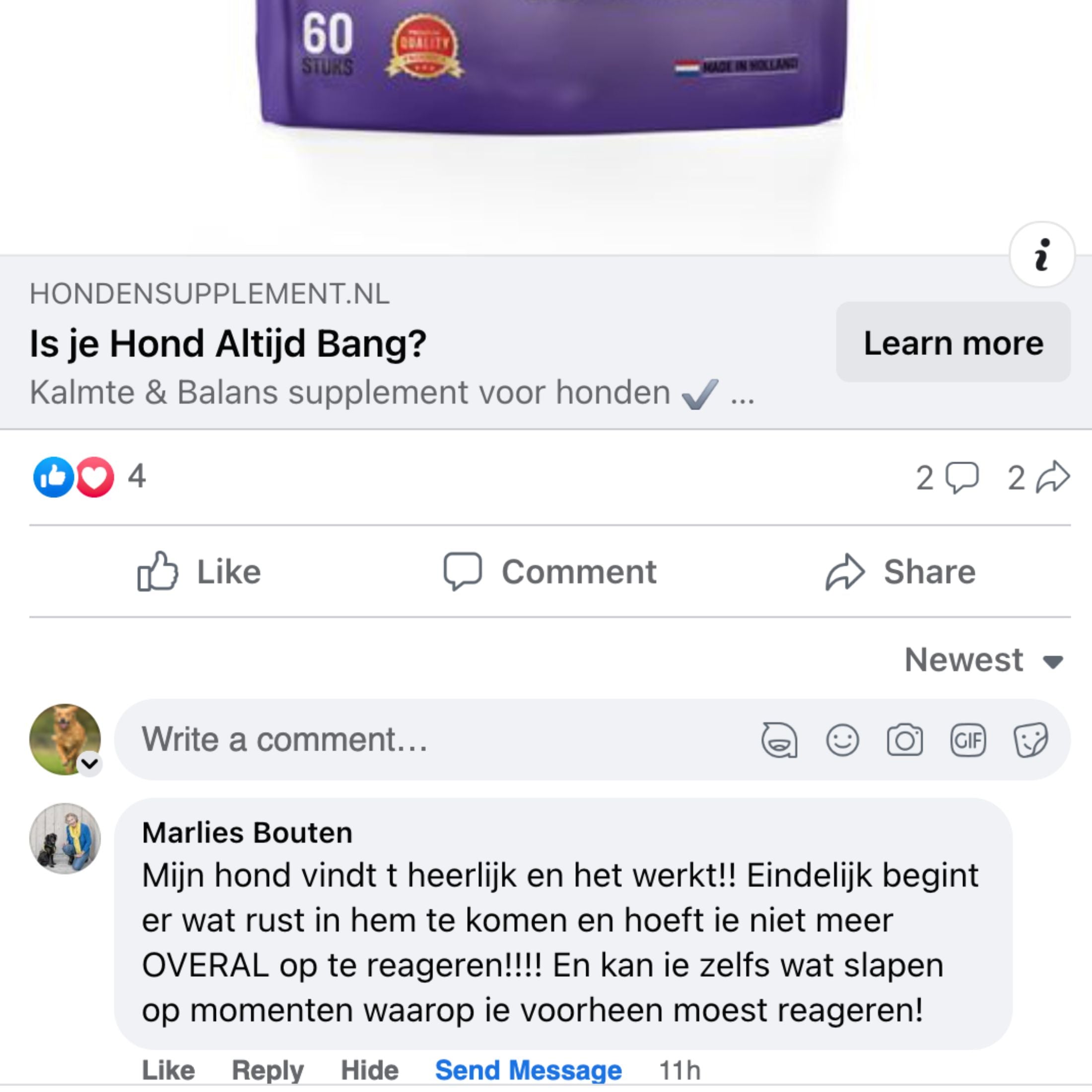Tap the Learn more button
This screenshot has width=1092, height=1092.
tap(953, 342)
